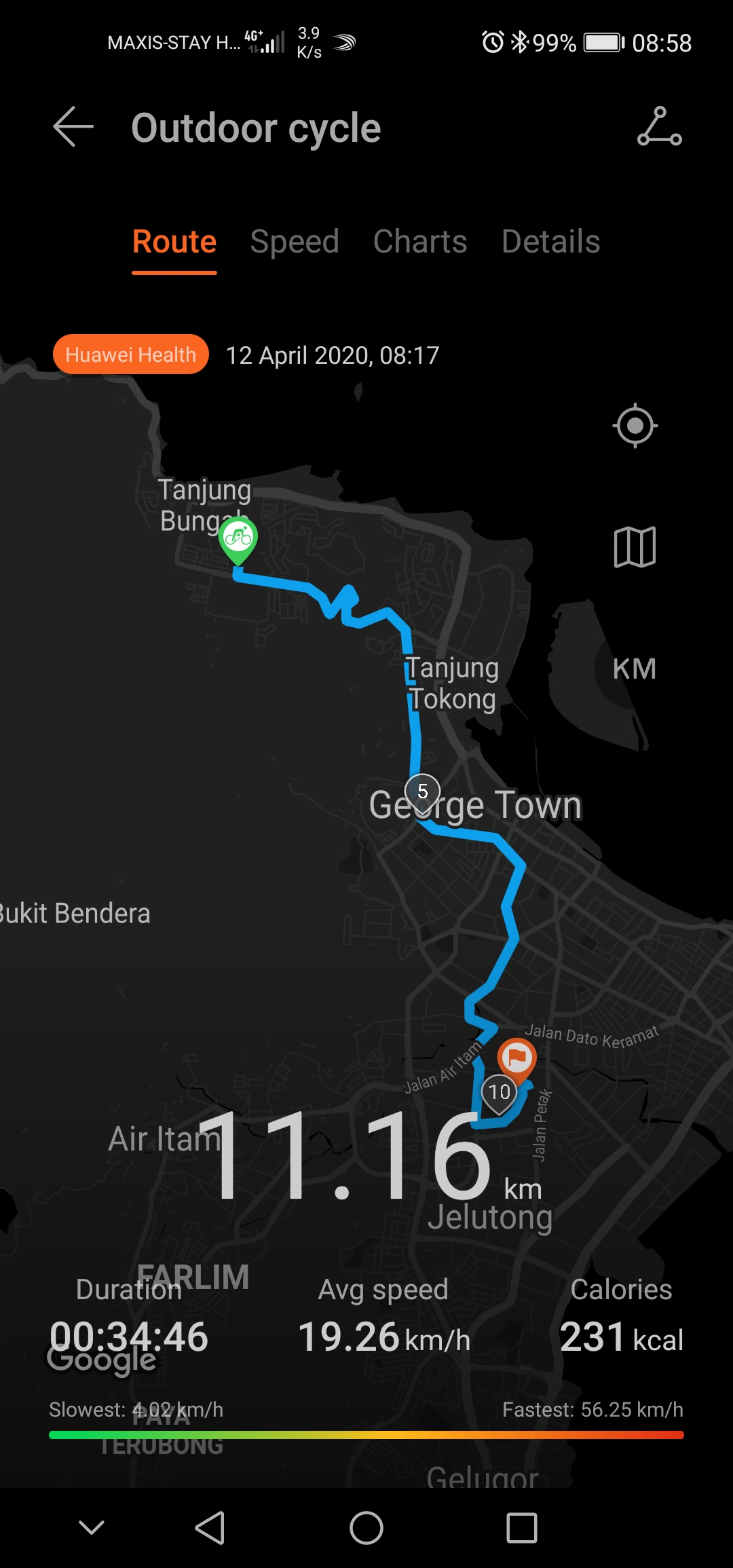Screen dimensions: 733x1568
Task: Hide the navigation bar with the down chevron
Action: pyautogui.click(x=92, y=1528)
